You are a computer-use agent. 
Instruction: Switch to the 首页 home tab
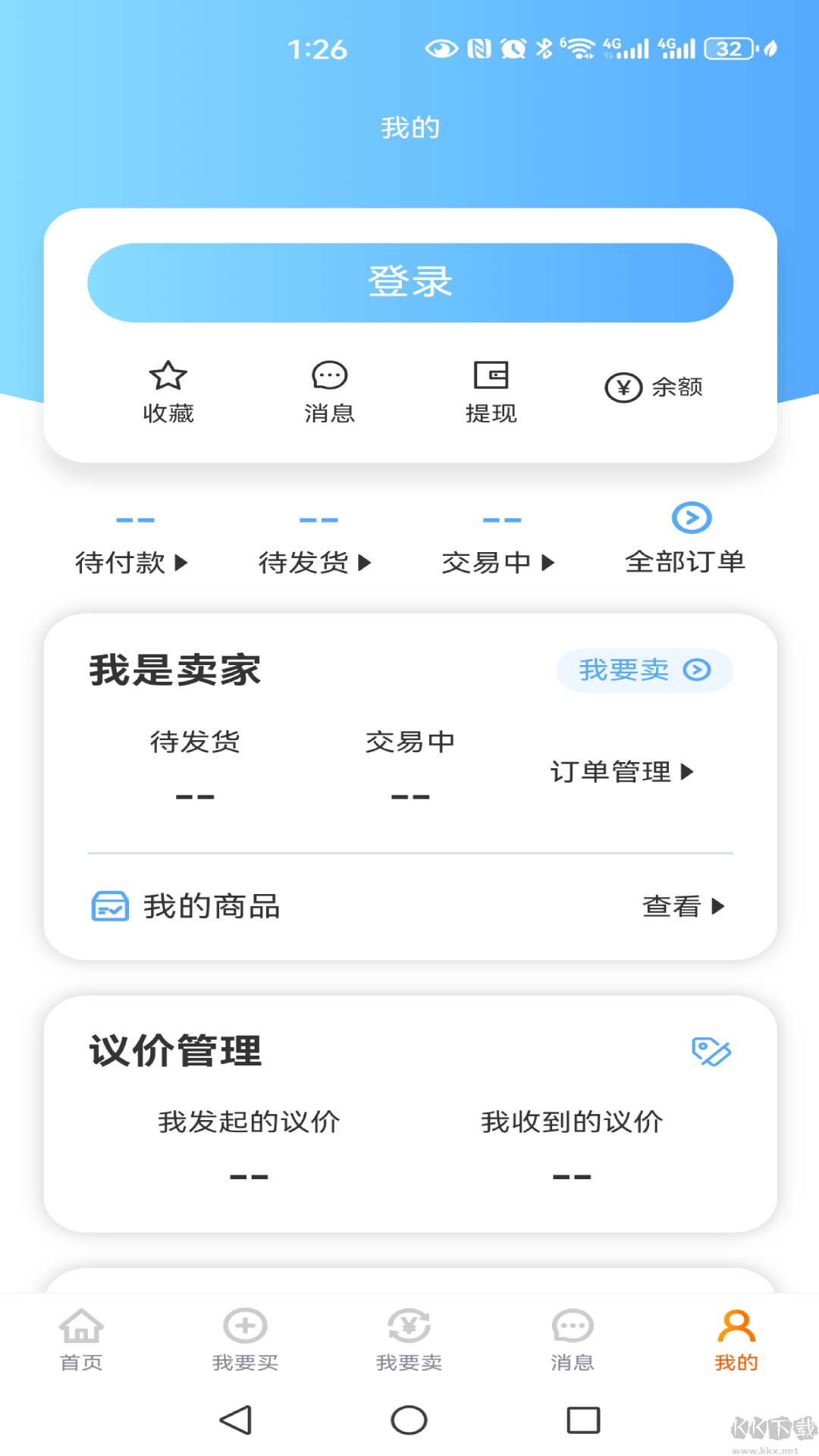pos(81,1340)
